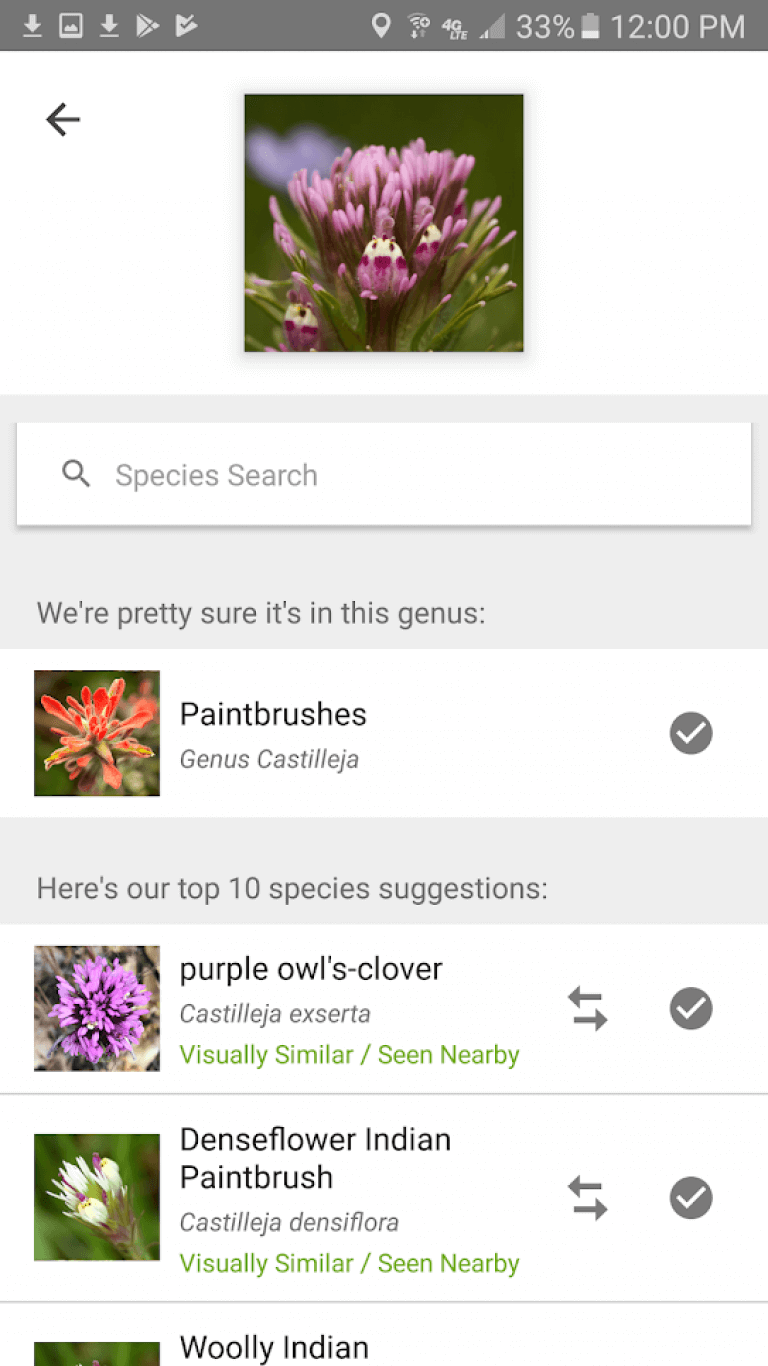Open the Google Play notification icon
Viewport: 768px width, 1366px height.
146,26
